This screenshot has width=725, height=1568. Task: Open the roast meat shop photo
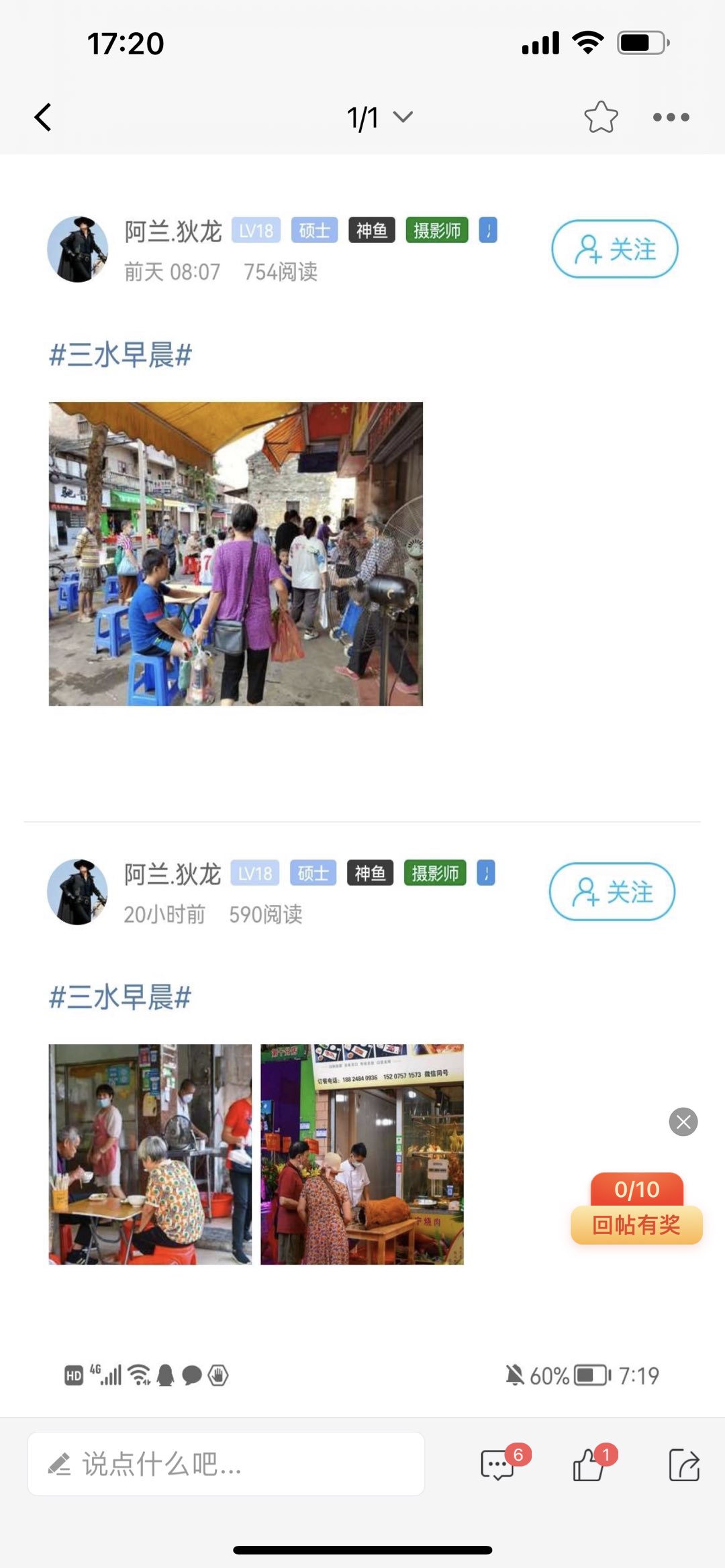(x=362, y=1154)
